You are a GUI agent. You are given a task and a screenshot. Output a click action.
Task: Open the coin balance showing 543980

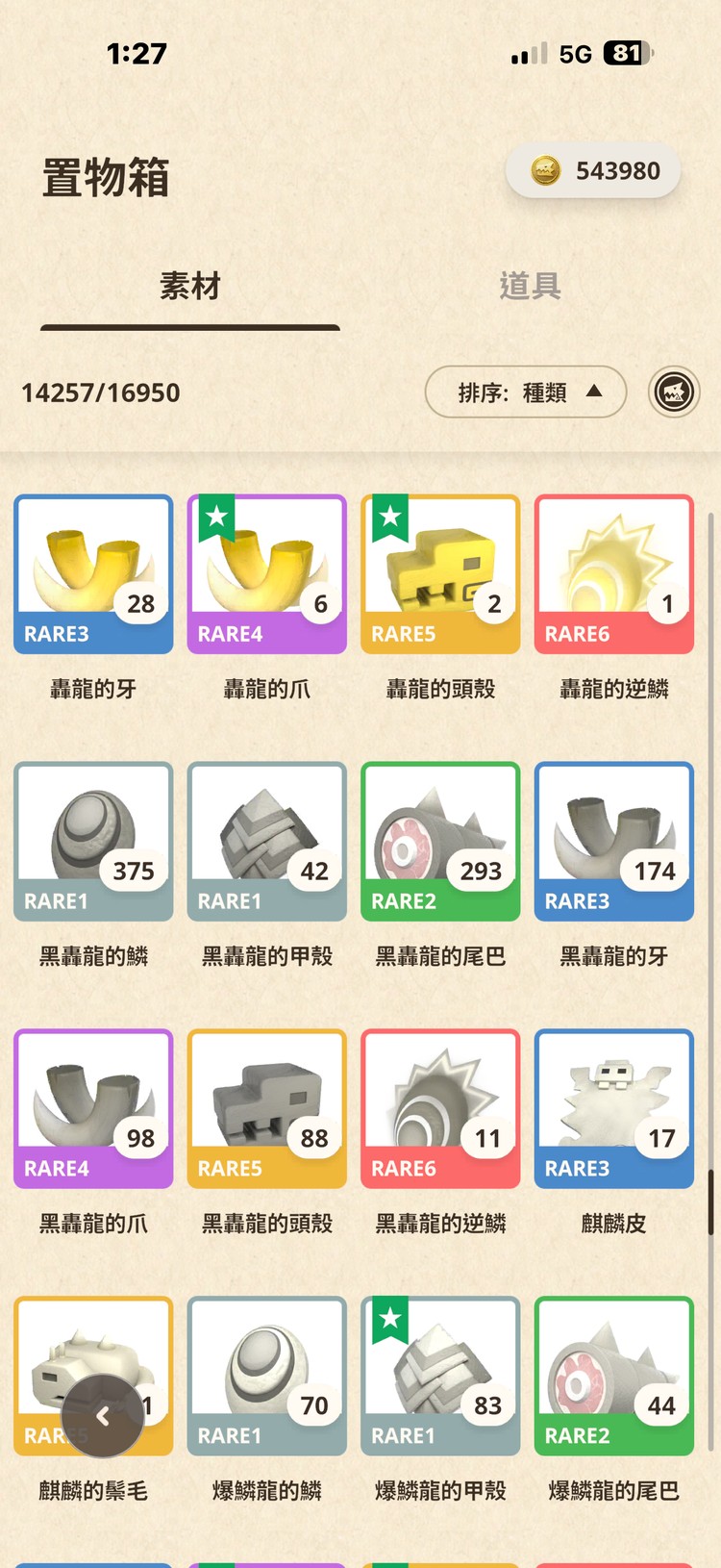pos(593,170)
